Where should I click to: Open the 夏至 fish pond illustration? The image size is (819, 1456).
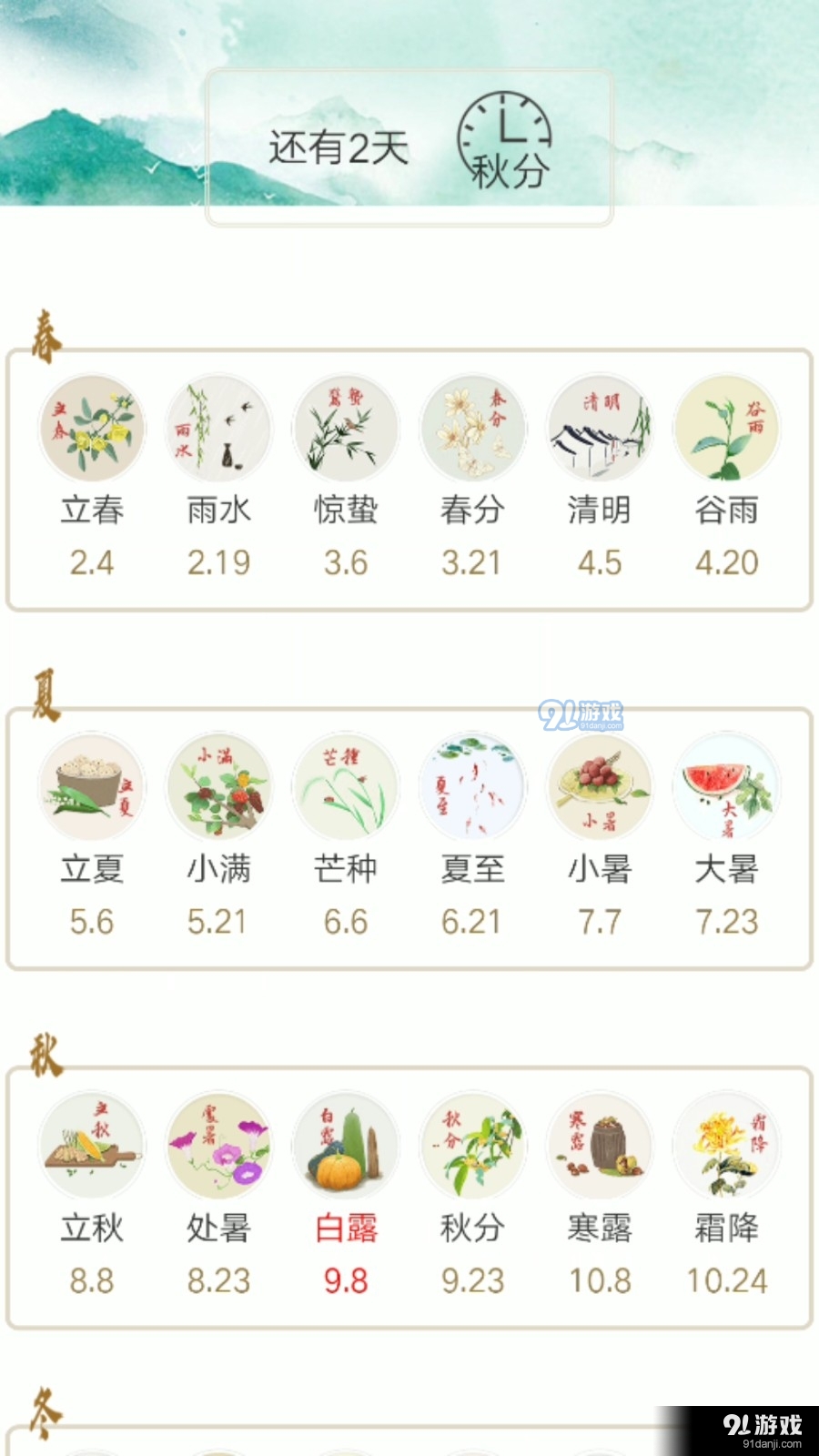(472, 787)
